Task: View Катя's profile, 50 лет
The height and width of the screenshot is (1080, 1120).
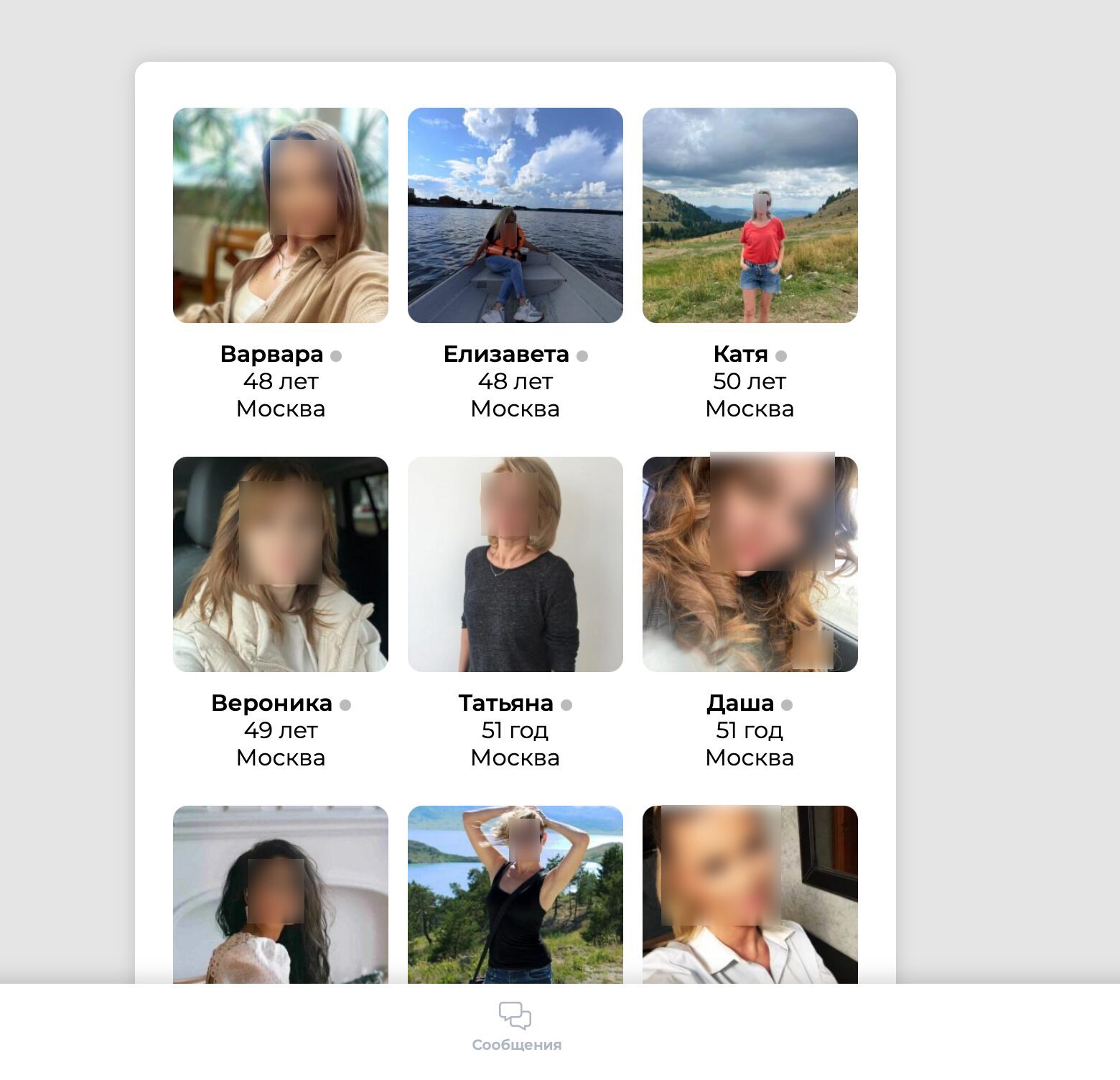Action: 750,215
